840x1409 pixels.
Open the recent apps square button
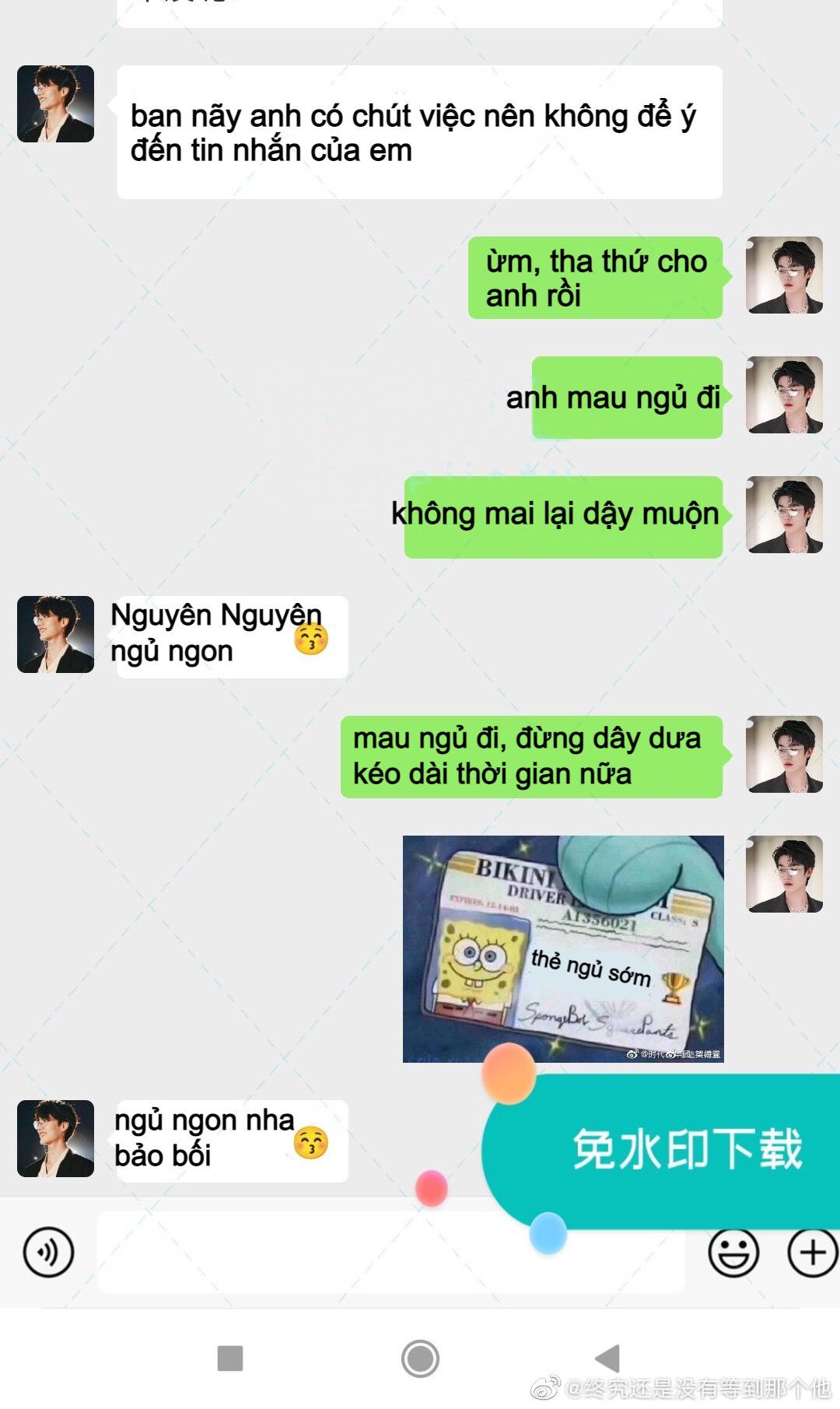tap(230, 1358)
